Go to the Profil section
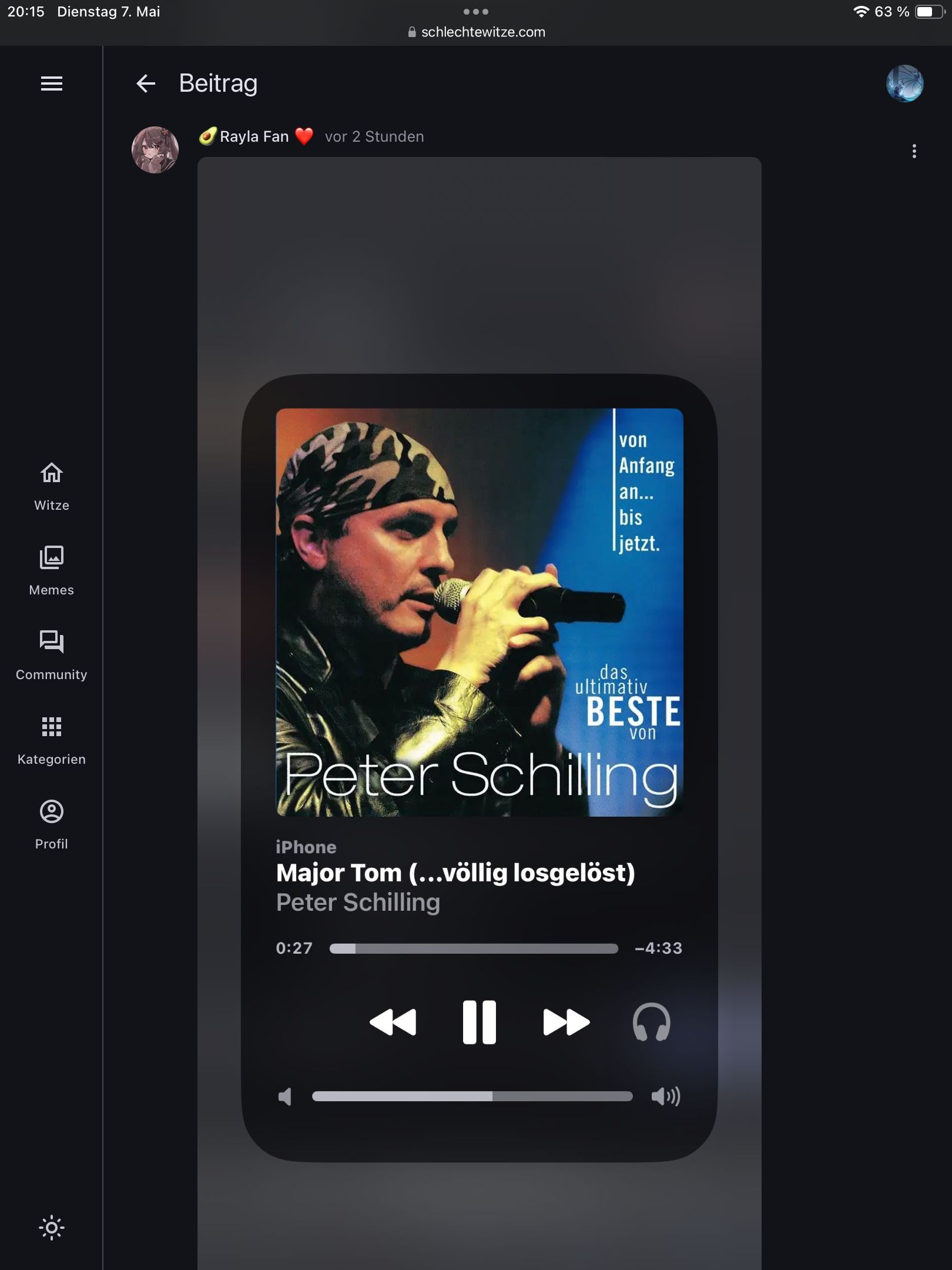Viewport: 952px width, 1270px height. pos(52,824)
